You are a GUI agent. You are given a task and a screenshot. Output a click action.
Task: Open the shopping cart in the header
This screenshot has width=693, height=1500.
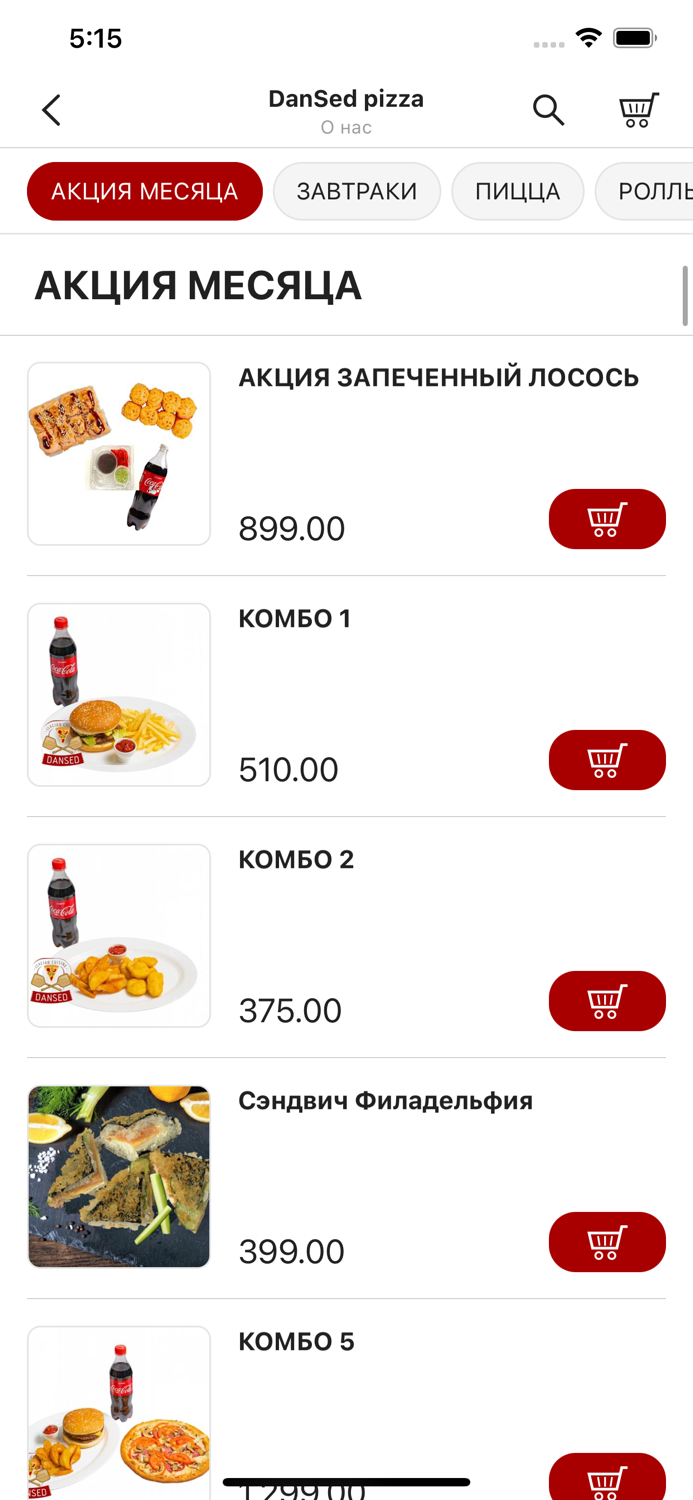(x=638, y=110)
